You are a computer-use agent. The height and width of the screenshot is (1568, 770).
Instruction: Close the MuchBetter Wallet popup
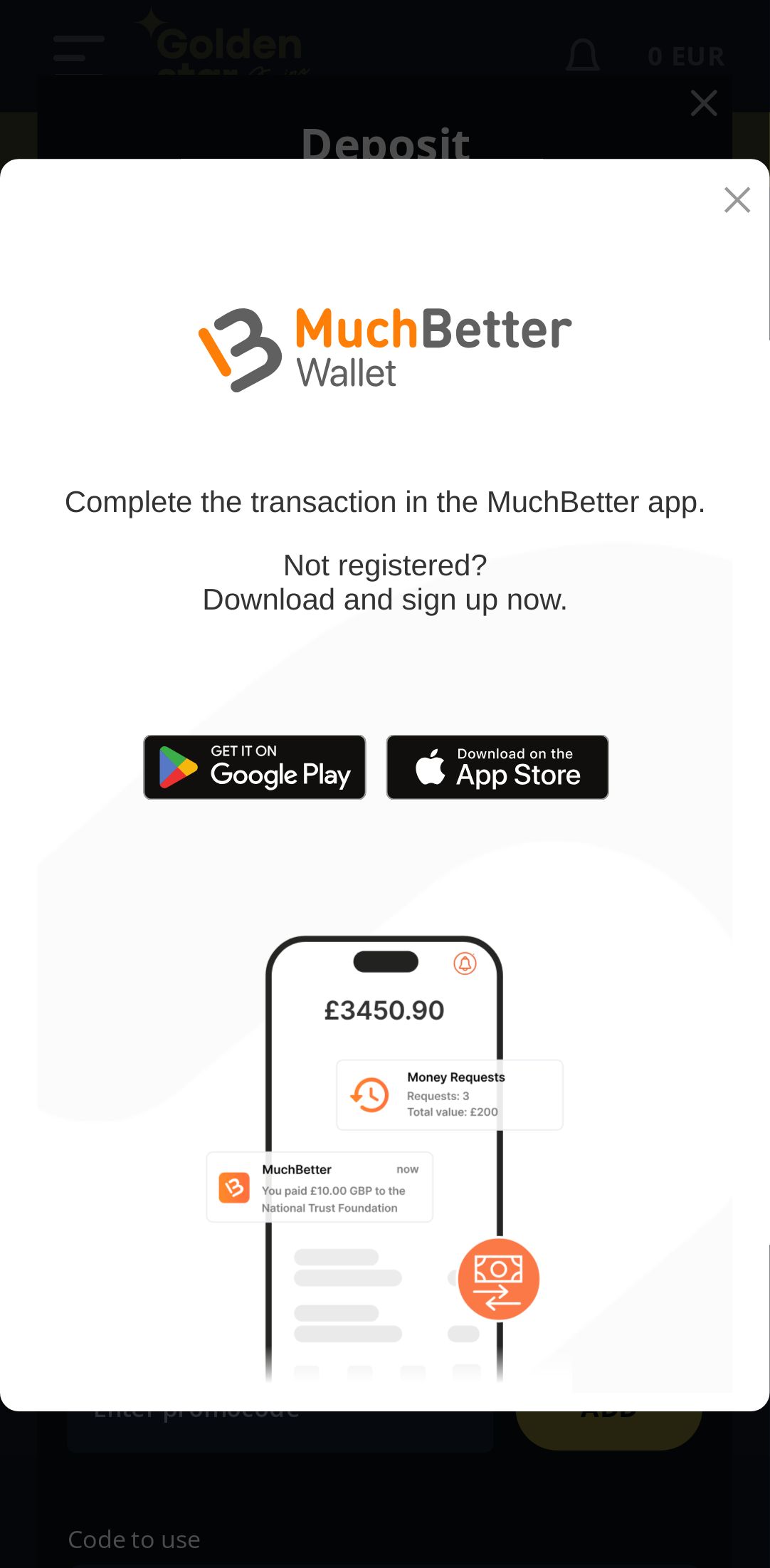click(737, 200)
